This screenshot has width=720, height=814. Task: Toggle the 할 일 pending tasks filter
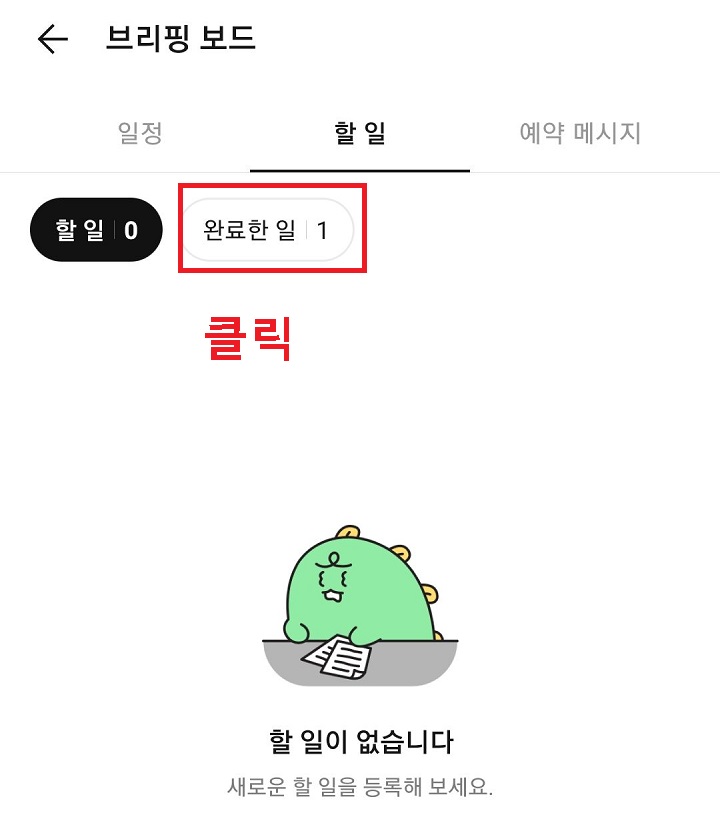(96, 229)
